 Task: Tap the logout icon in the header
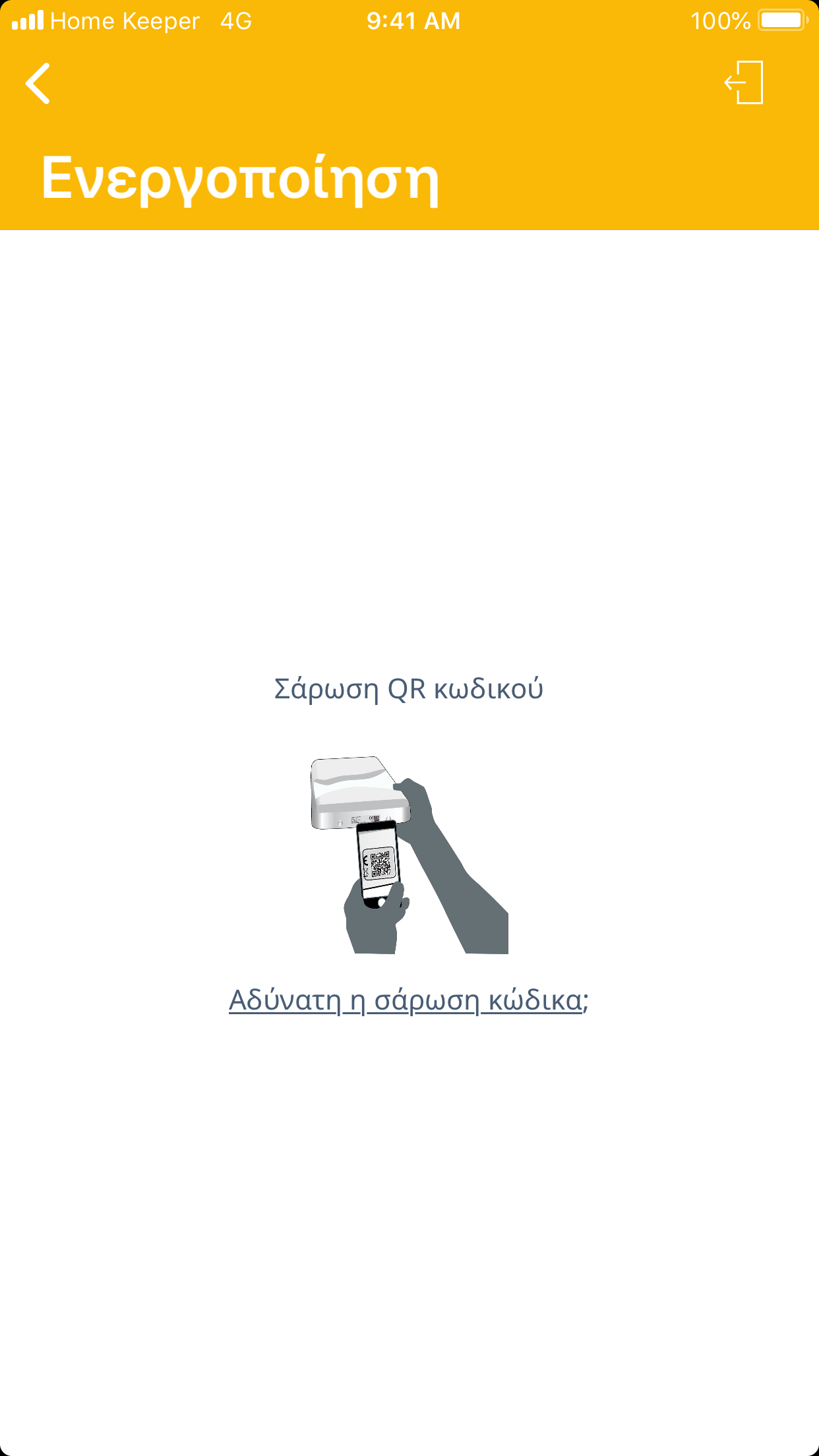[x=744, y=82]
